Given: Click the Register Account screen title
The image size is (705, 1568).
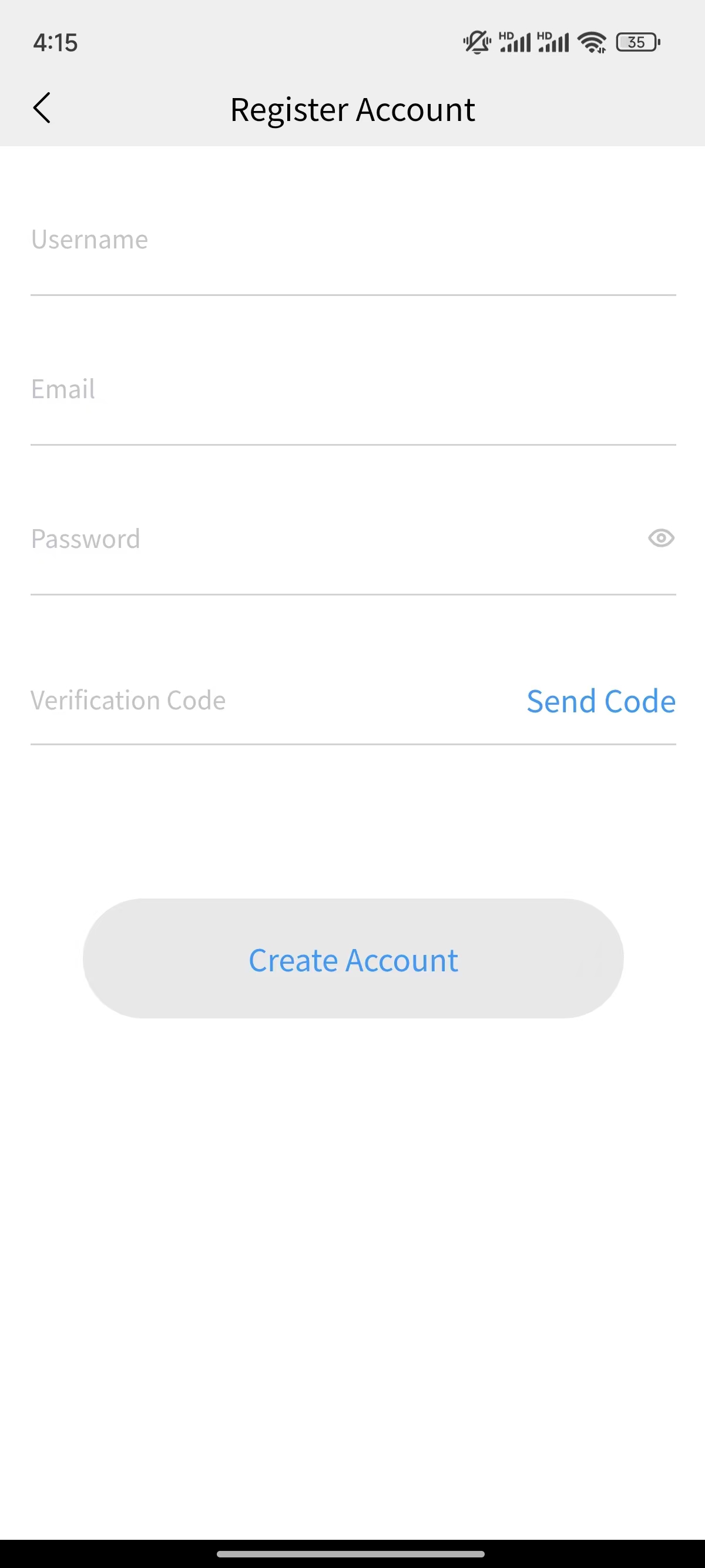Looking at the screenshot, I should (352, 108).
